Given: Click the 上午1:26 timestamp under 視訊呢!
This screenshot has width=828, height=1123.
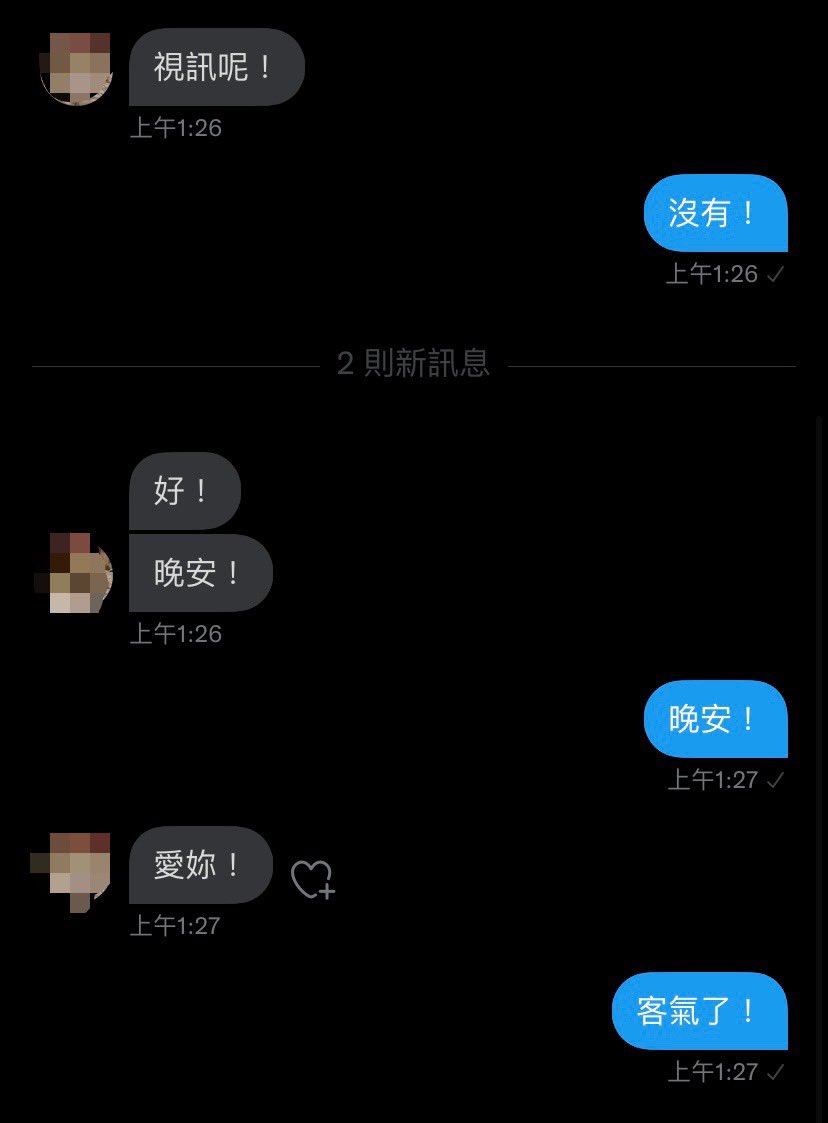Looking at the screenshot, I should 173,128.
